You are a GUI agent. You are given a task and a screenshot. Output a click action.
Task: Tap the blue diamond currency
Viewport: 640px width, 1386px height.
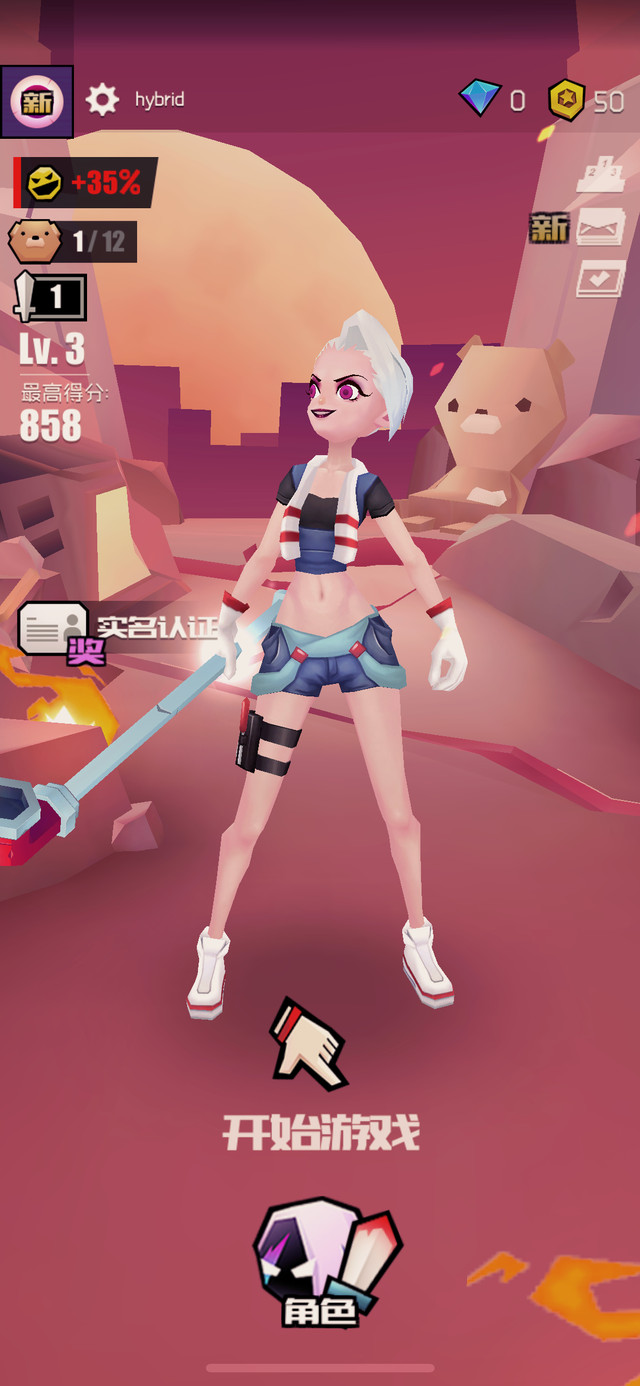[x=492, y=100]
